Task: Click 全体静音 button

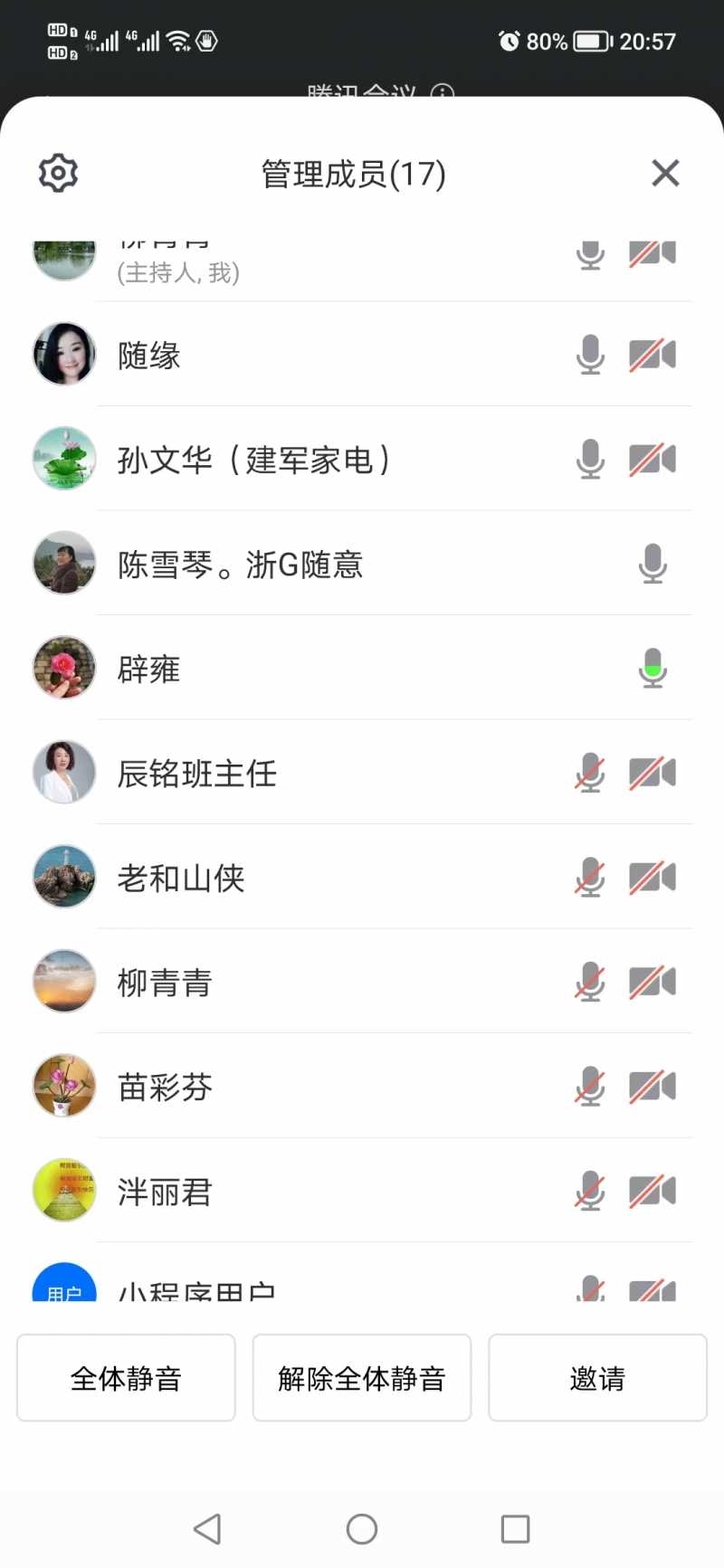Action: (x=125, y=1377)
